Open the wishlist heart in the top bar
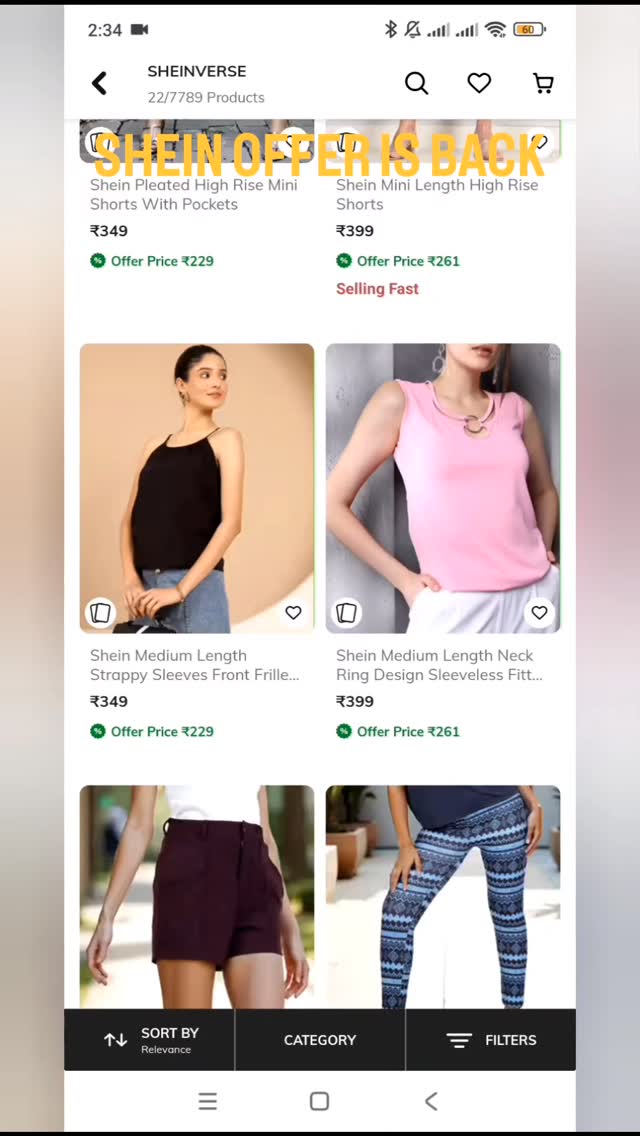 [x=479, y=83]
